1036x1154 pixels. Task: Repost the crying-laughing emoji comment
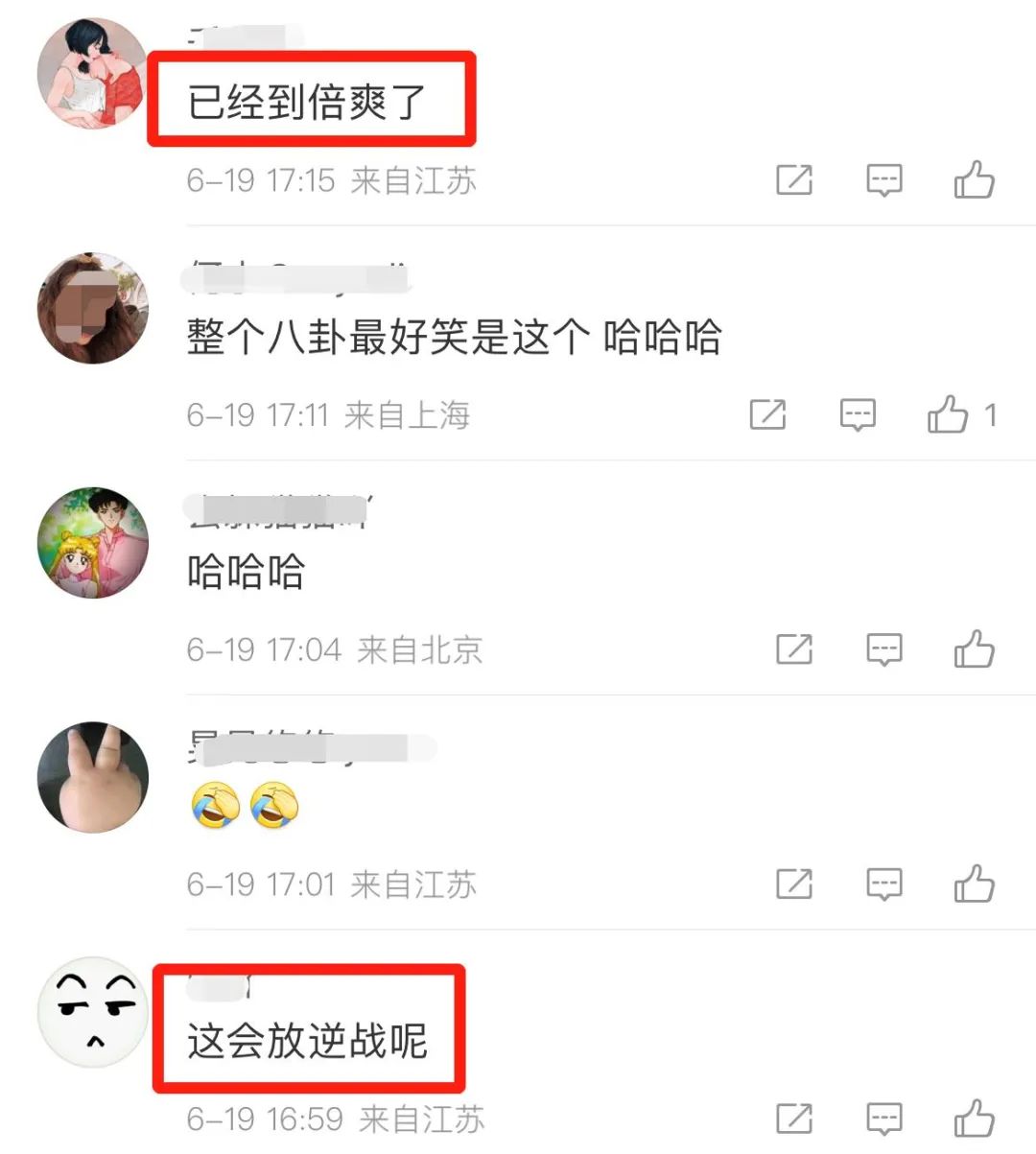[x=793, y=883]
